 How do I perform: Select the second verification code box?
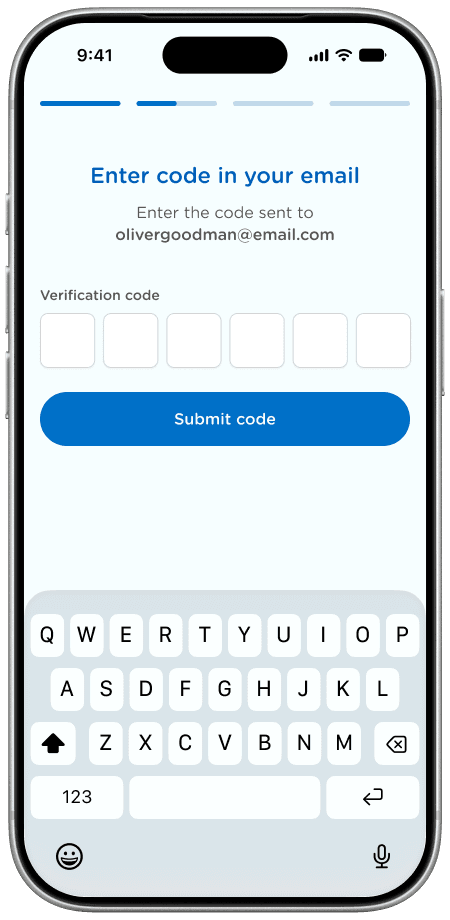coord(130,340)
